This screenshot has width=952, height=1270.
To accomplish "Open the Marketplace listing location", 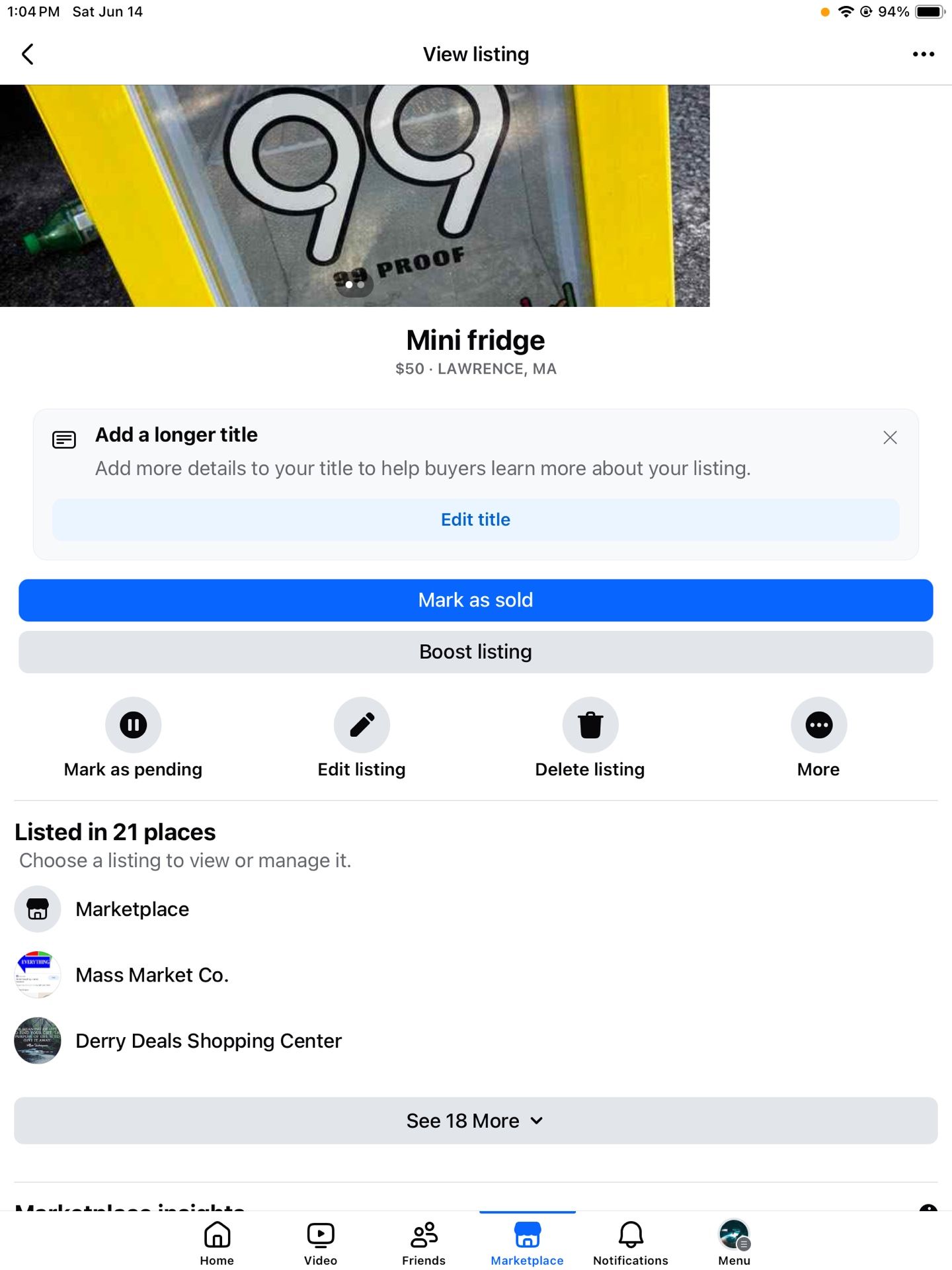I will click(x=132, y=910).
